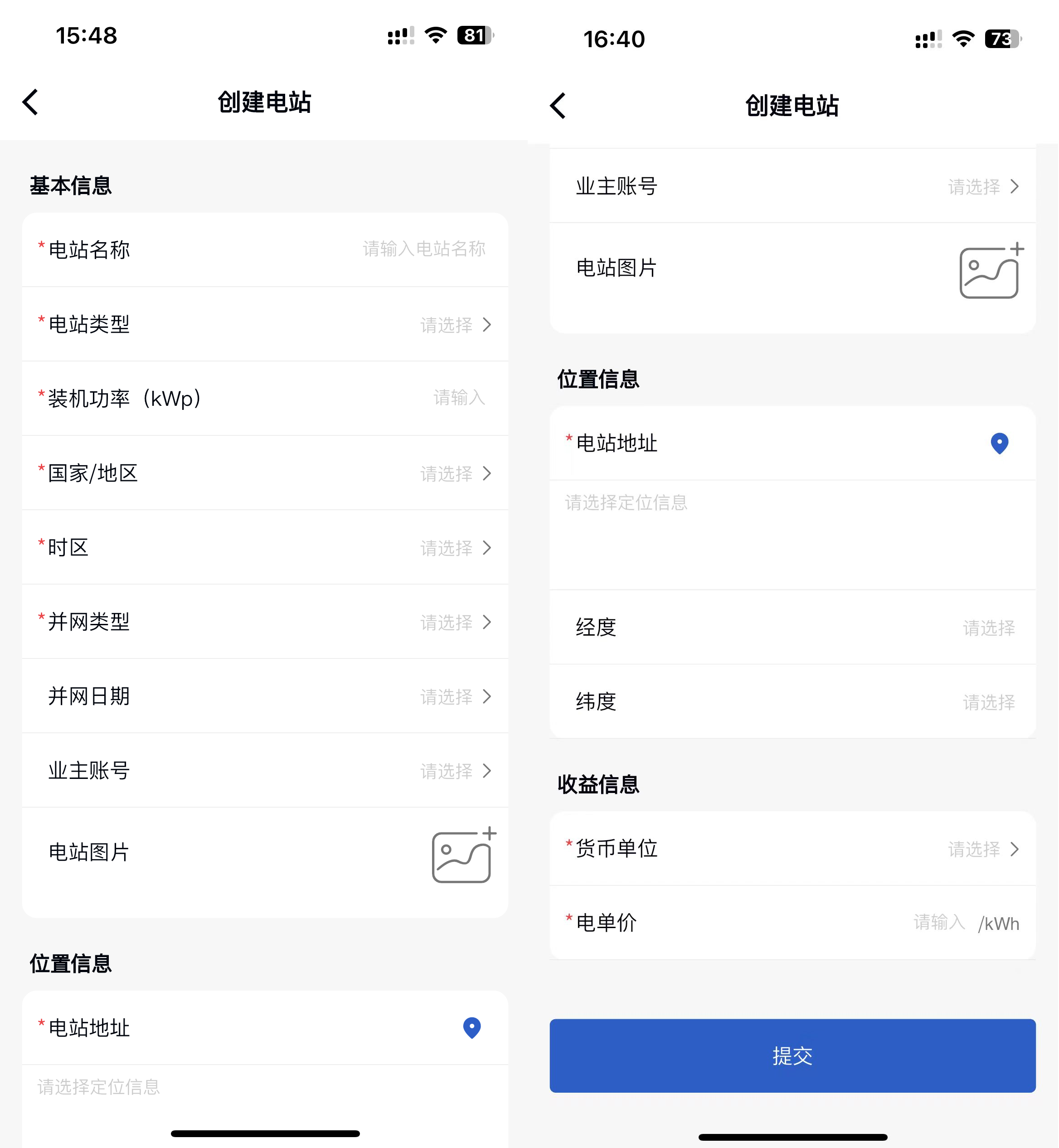Tap the 纬度 latitude field
Image resolution: width=1059 pixels, height=1148 pixels.
pyautogui.click(x=988, y=702)
